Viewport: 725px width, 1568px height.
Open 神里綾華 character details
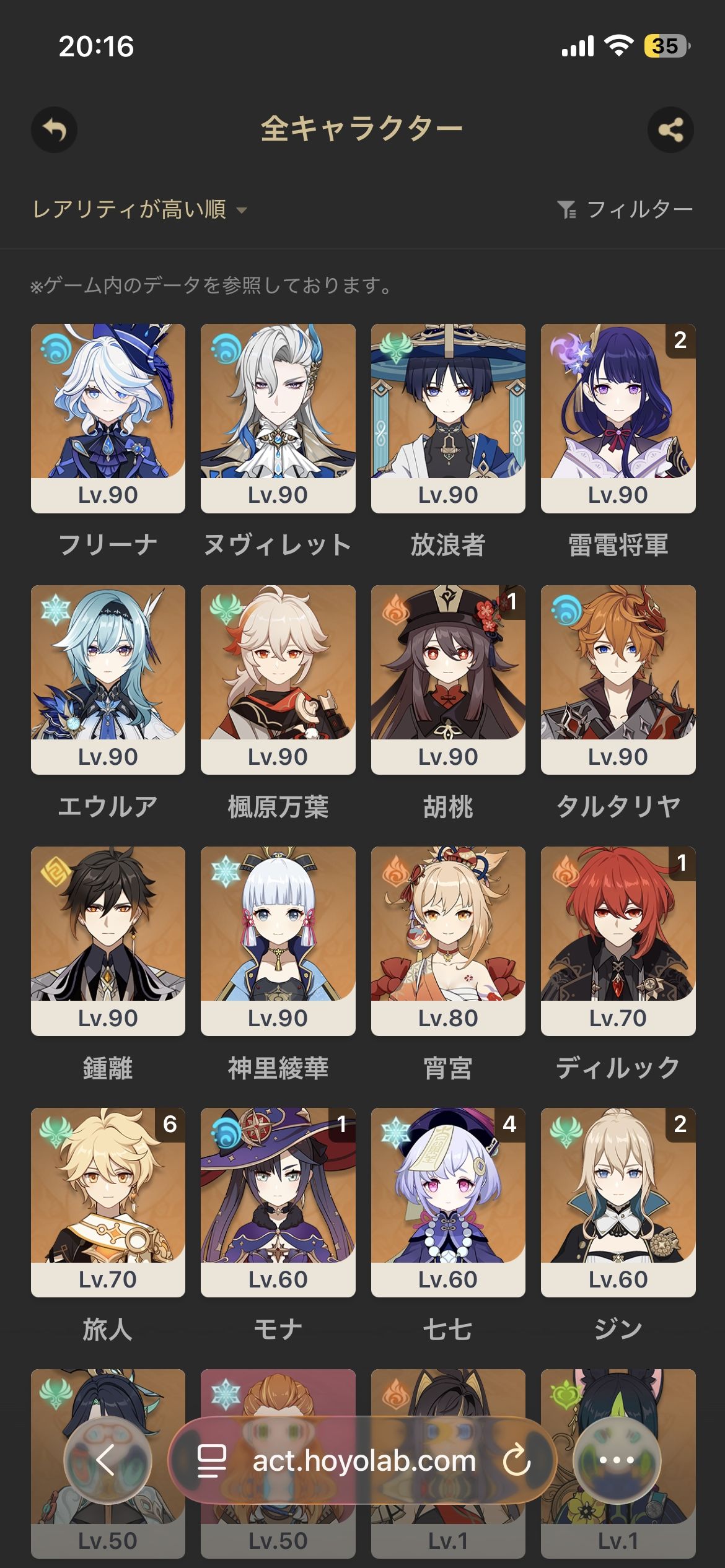coord(278,941)
